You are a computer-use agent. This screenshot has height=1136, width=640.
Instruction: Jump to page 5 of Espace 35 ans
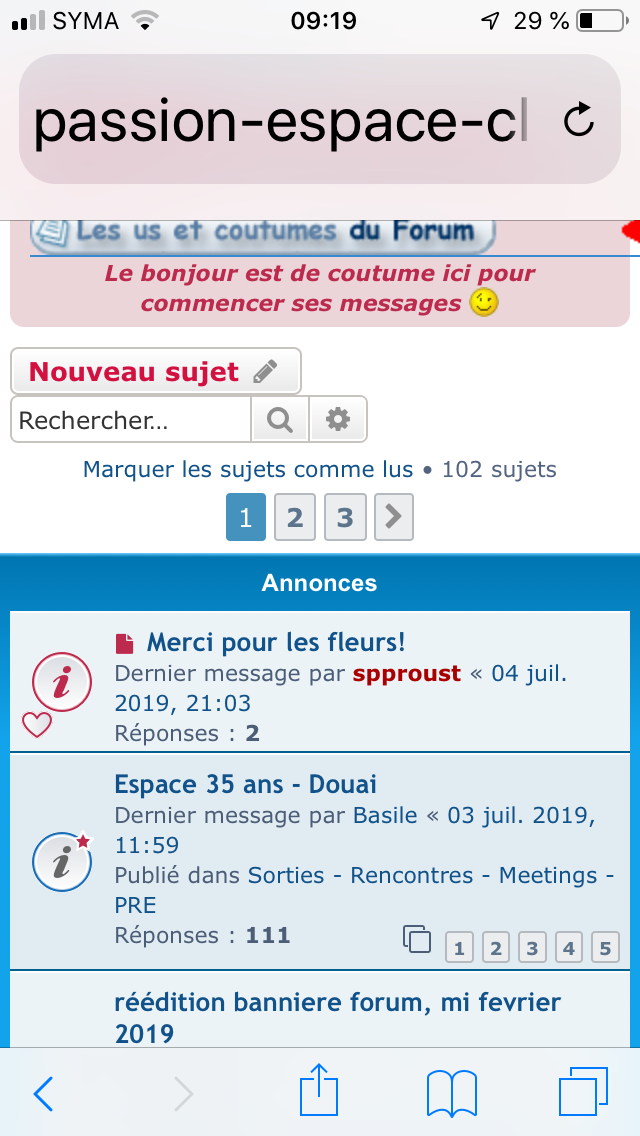(x=605, y=947)
